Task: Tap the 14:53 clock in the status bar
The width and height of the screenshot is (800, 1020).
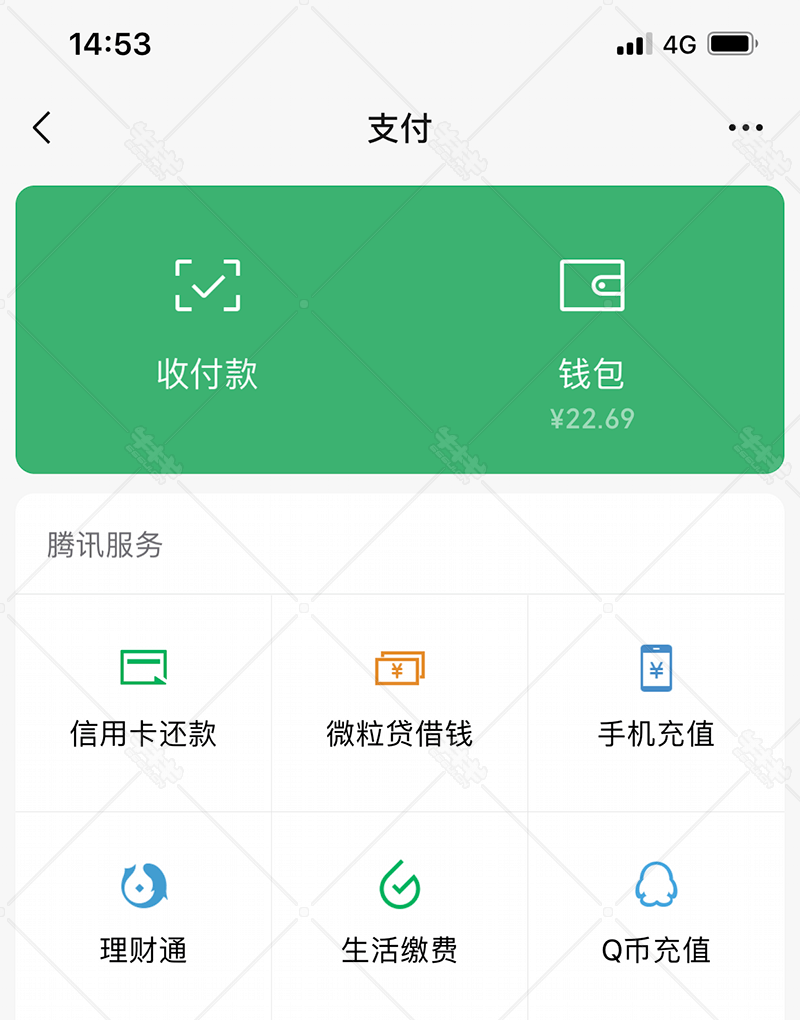Action: point(110,44)
